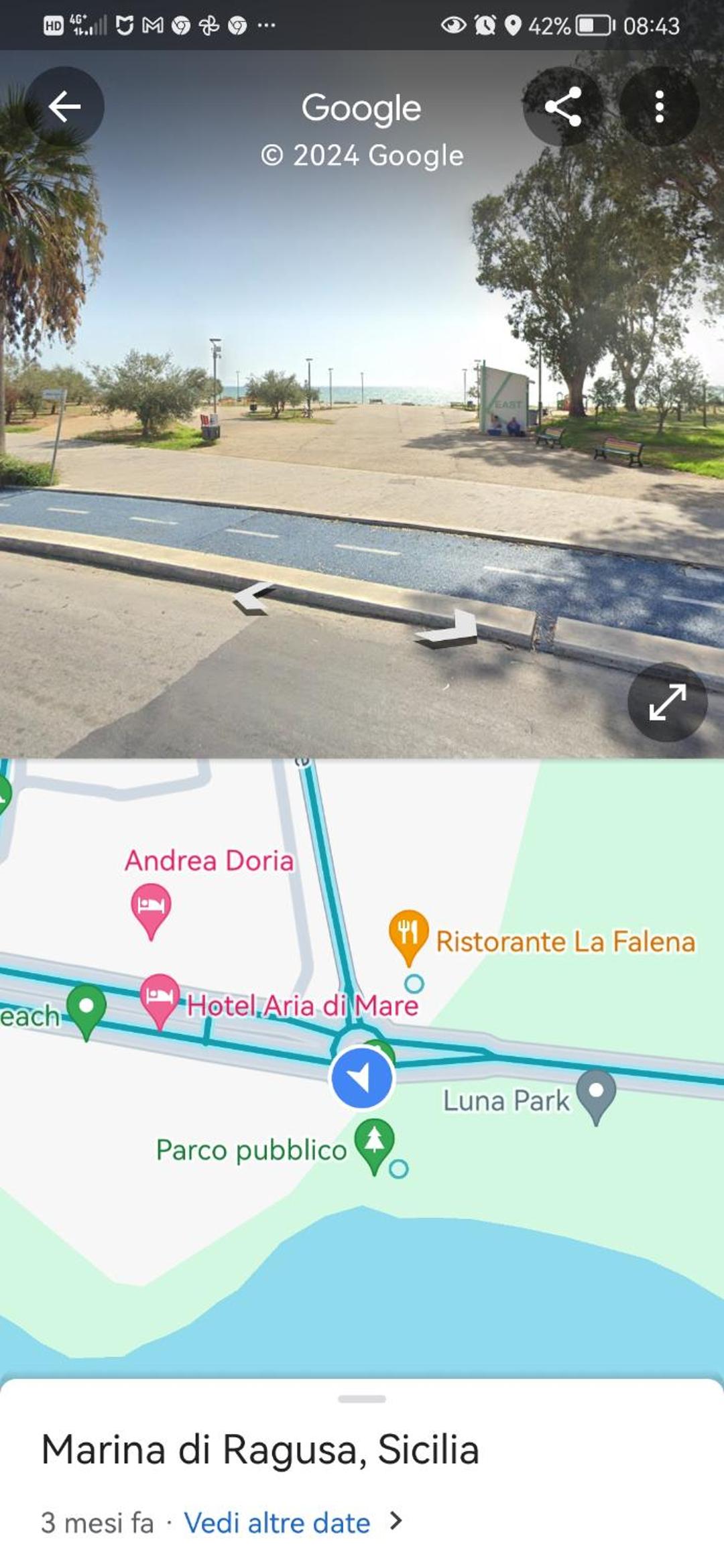Open the three-dot overflow menu

point(659,107)
